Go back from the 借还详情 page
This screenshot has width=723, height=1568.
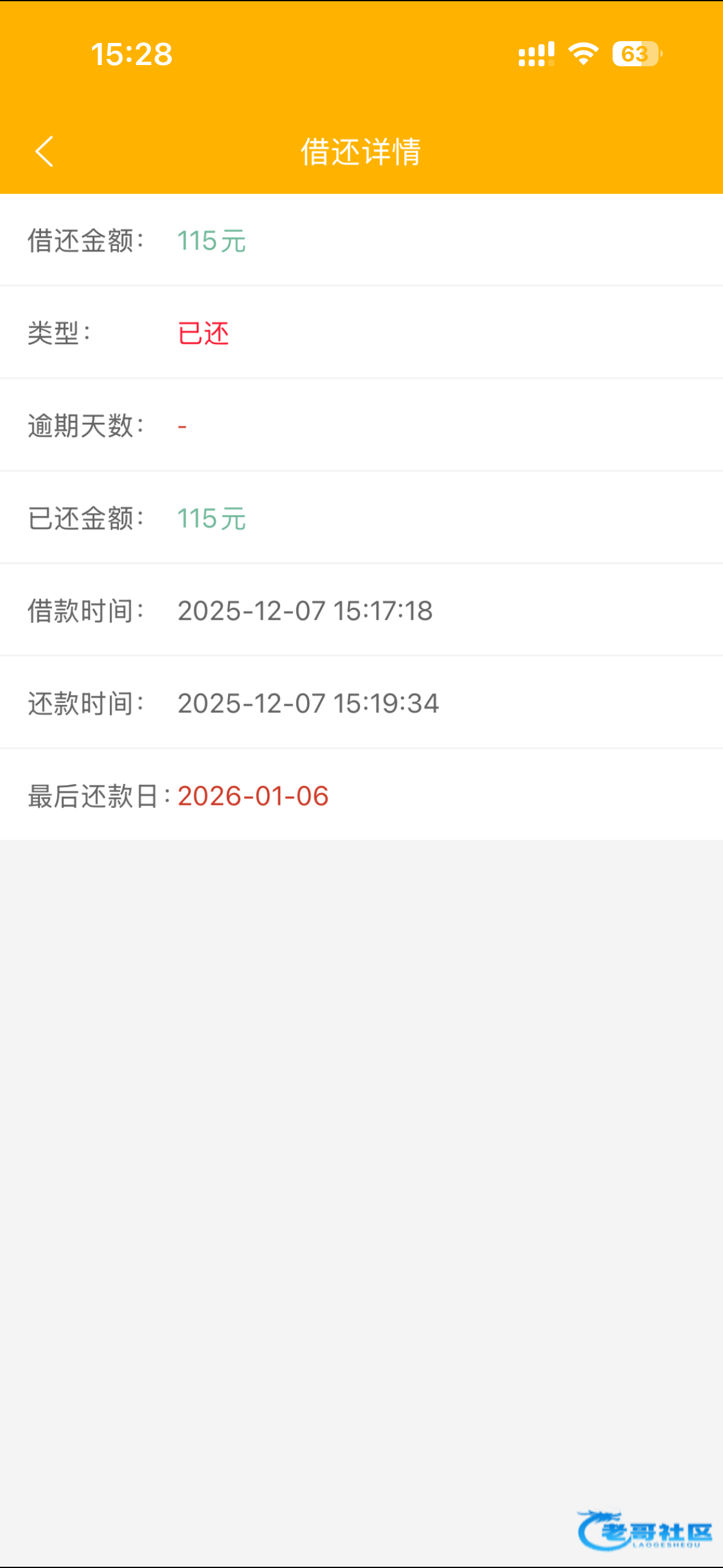point(44,152)
